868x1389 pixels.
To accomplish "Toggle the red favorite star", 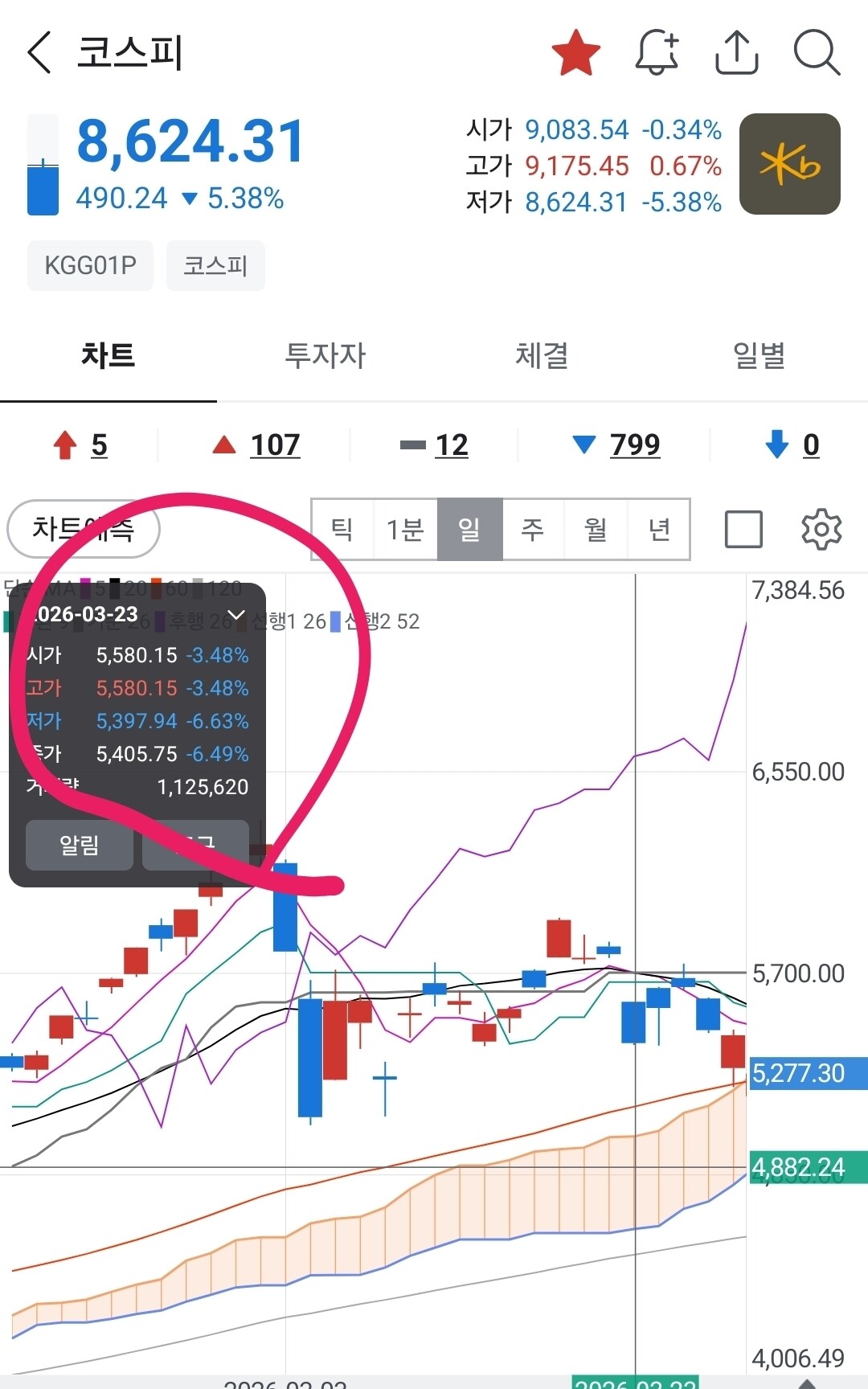I will (576, 53).
